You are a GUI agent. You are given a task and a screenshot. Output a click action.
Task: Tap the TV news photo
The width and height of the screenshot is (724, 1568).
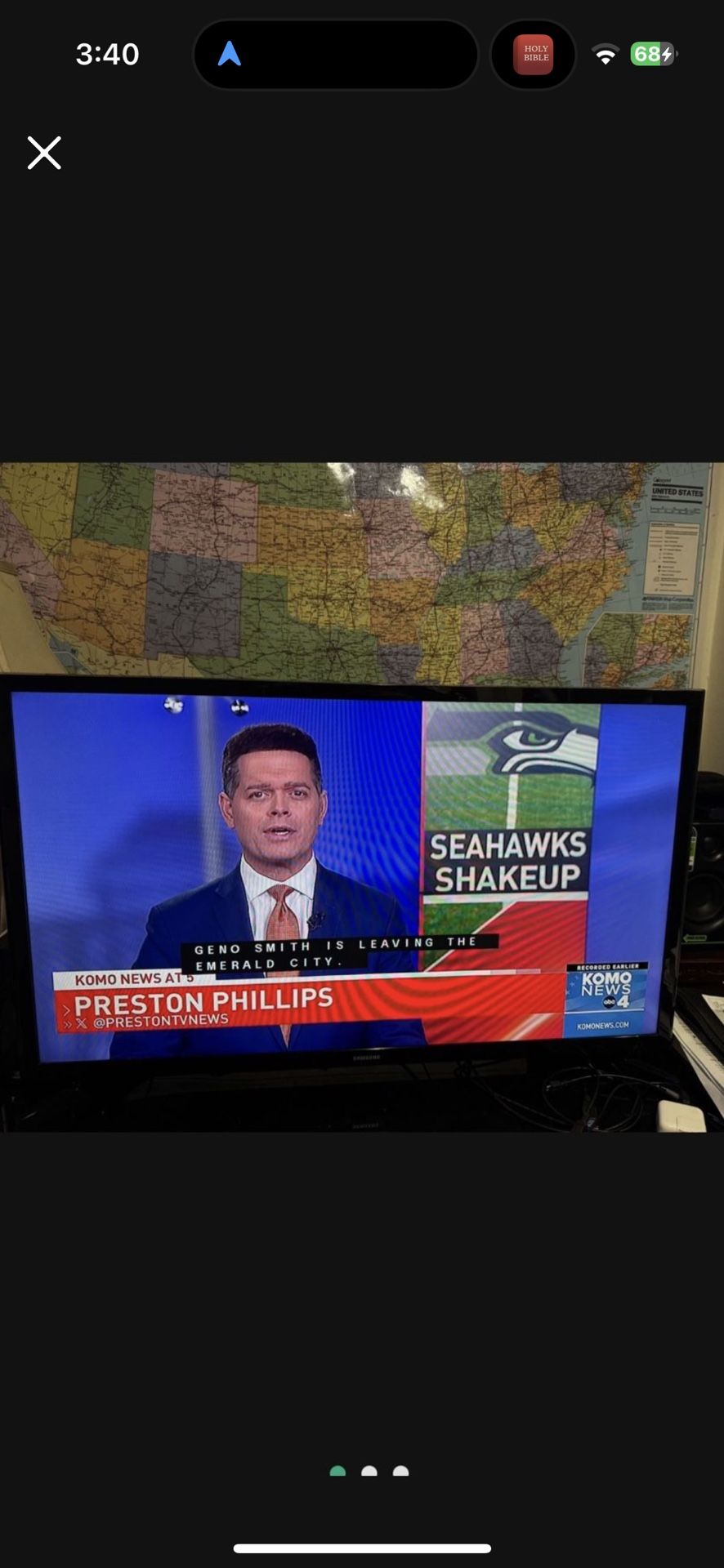[x=362, y=797]
